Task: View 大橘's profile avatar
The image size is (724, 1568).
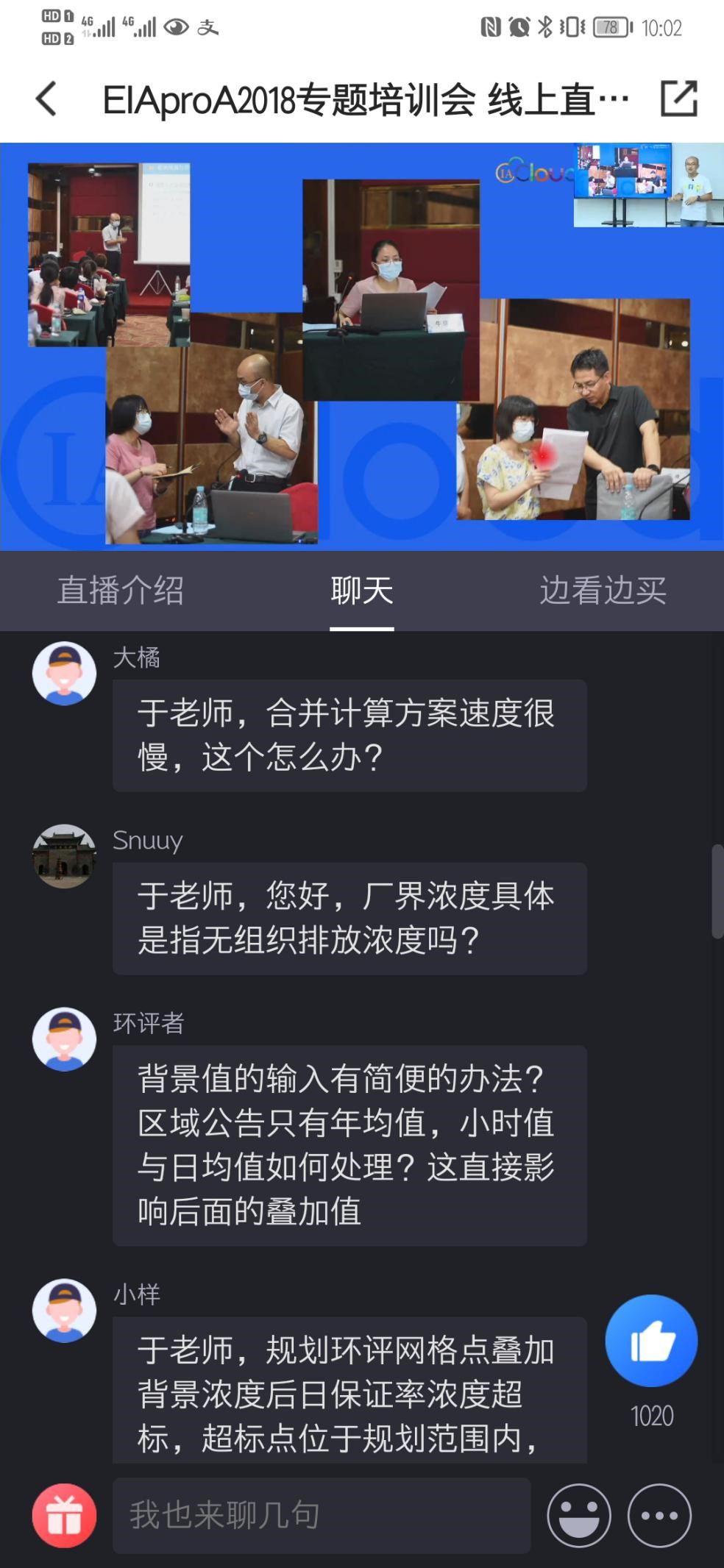Action: pos(64,673)
